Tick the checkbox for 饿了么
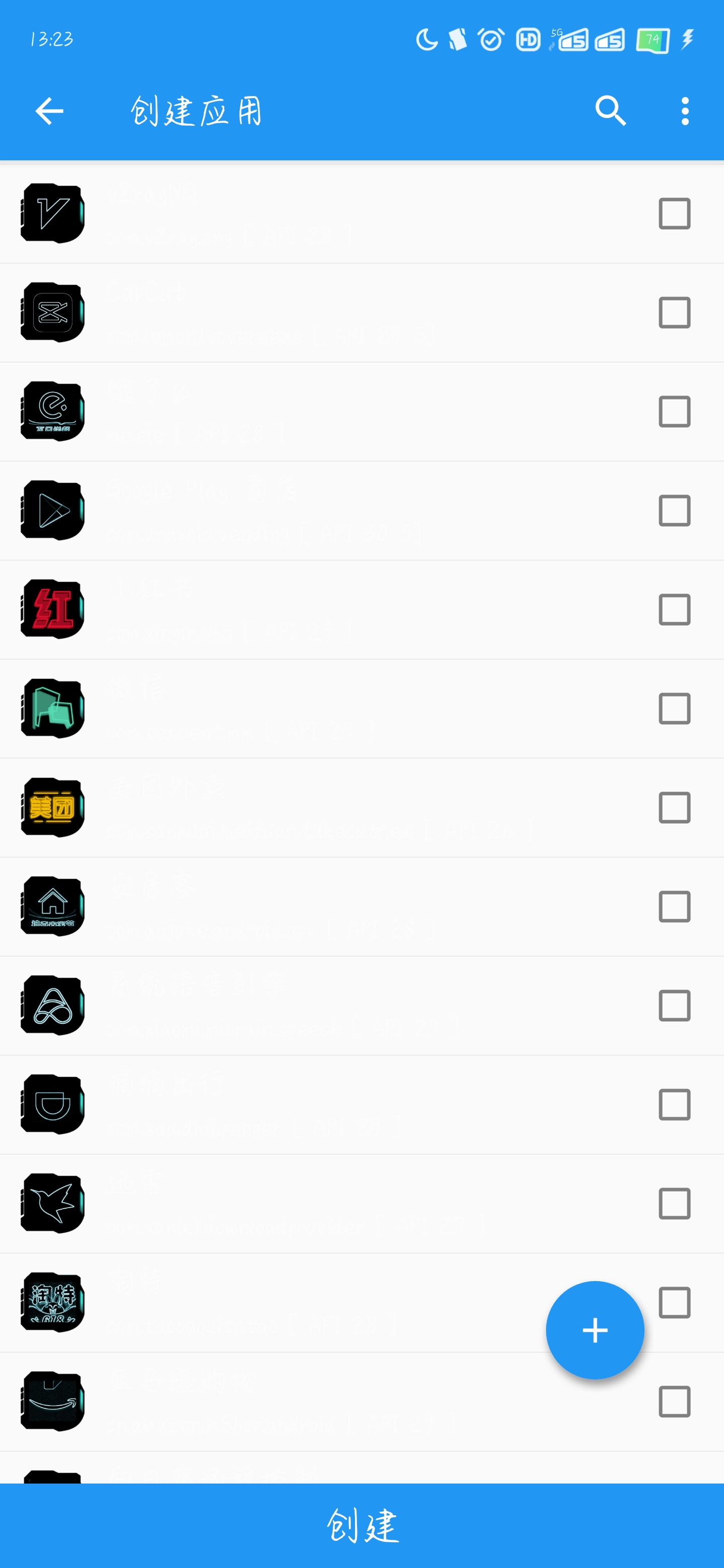Viewport: 724px width, 1568px height. click(x=674, y=412)
